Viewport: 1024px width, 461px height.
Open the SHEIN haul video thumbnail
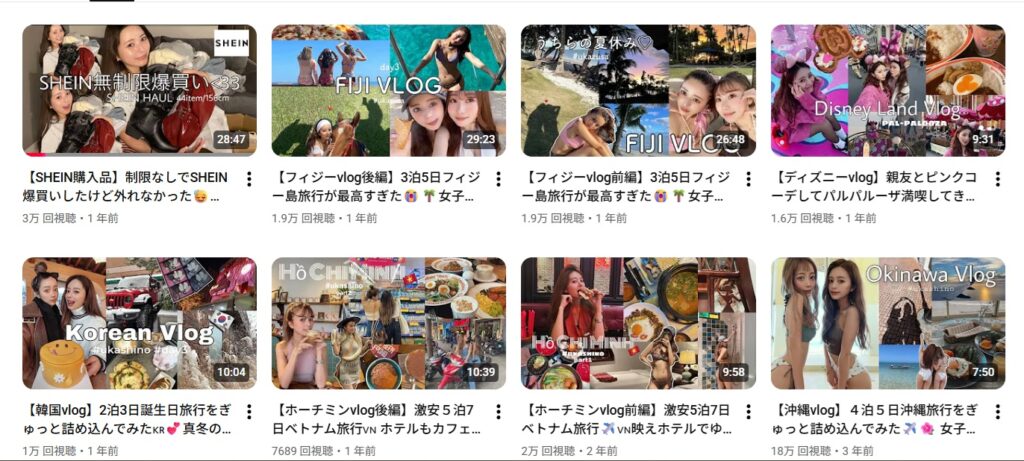139,90
